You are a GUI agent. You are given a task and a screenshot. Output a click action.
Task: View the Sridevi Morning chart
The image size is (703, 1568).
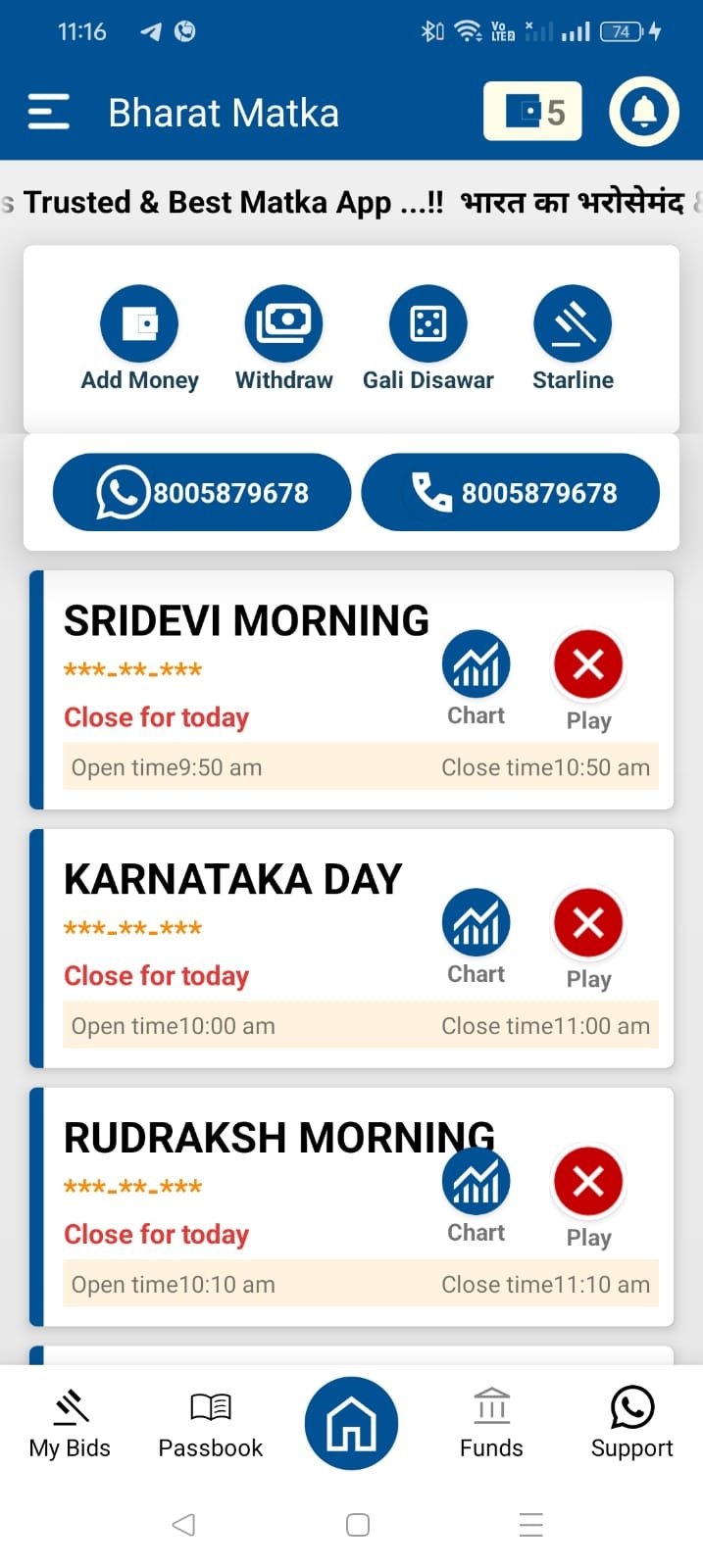coord(477,678)
